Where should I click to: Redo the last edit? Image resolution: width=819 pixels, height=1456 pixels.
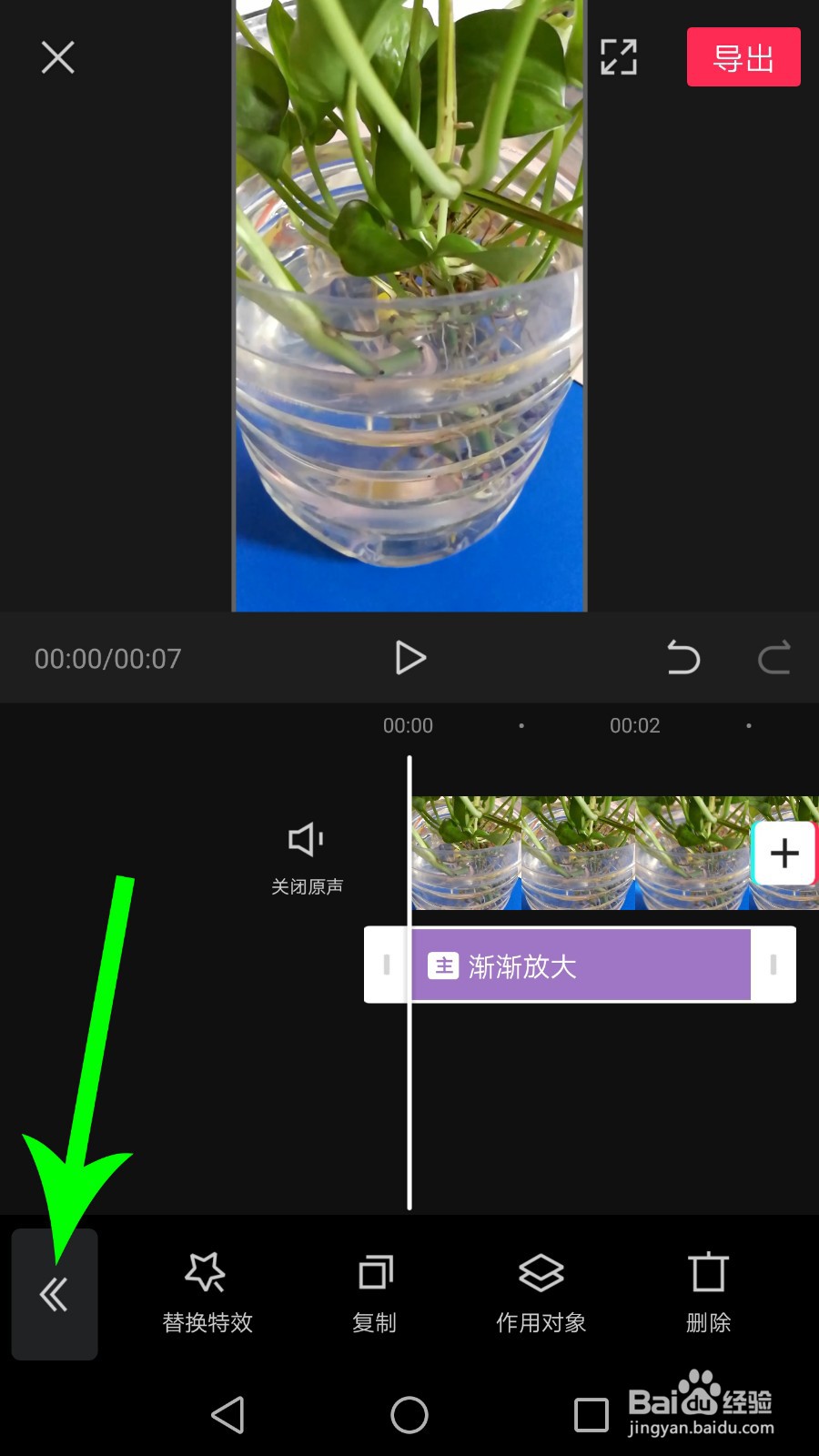pos(774,658)
